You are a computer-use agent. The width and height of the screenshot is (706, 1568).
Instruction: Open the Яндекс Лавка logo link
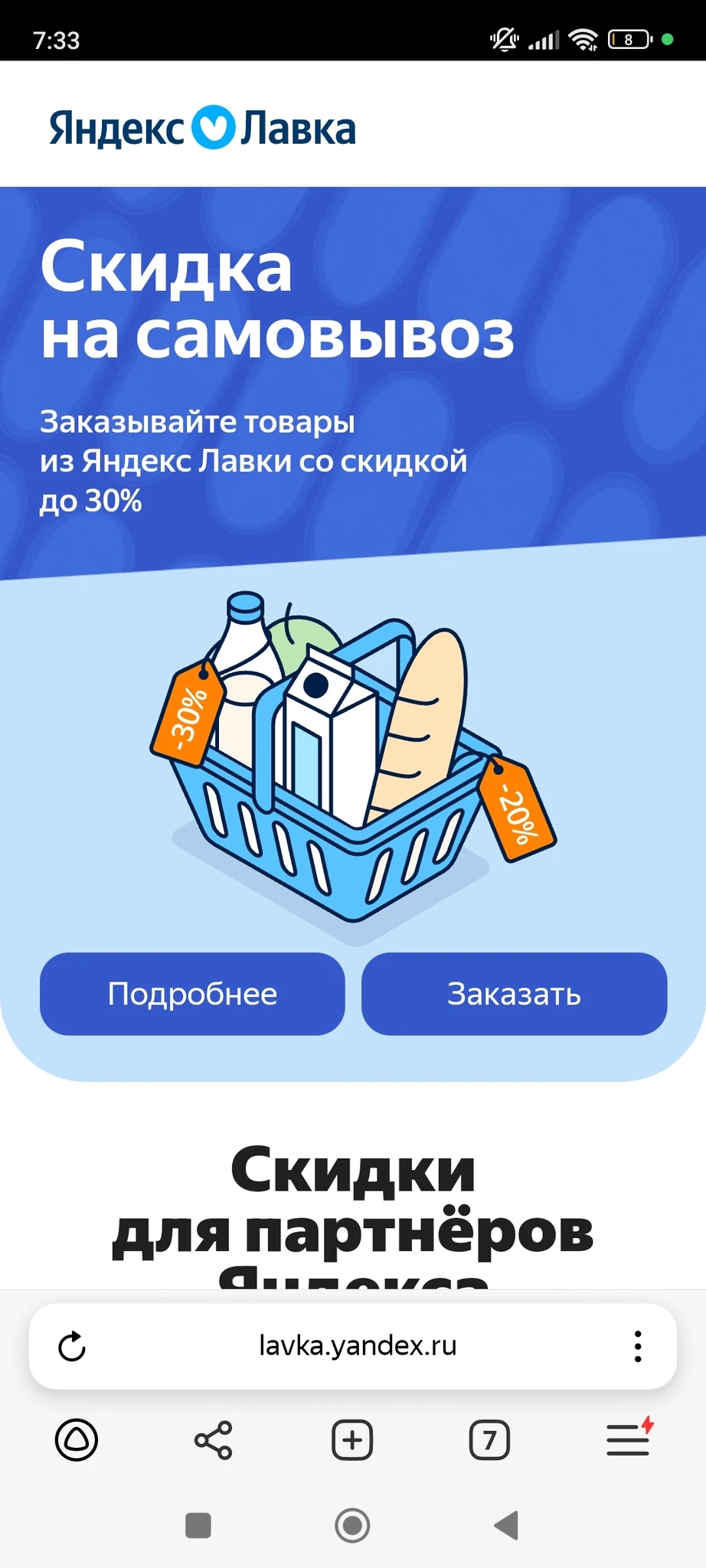tap(203, 128)
